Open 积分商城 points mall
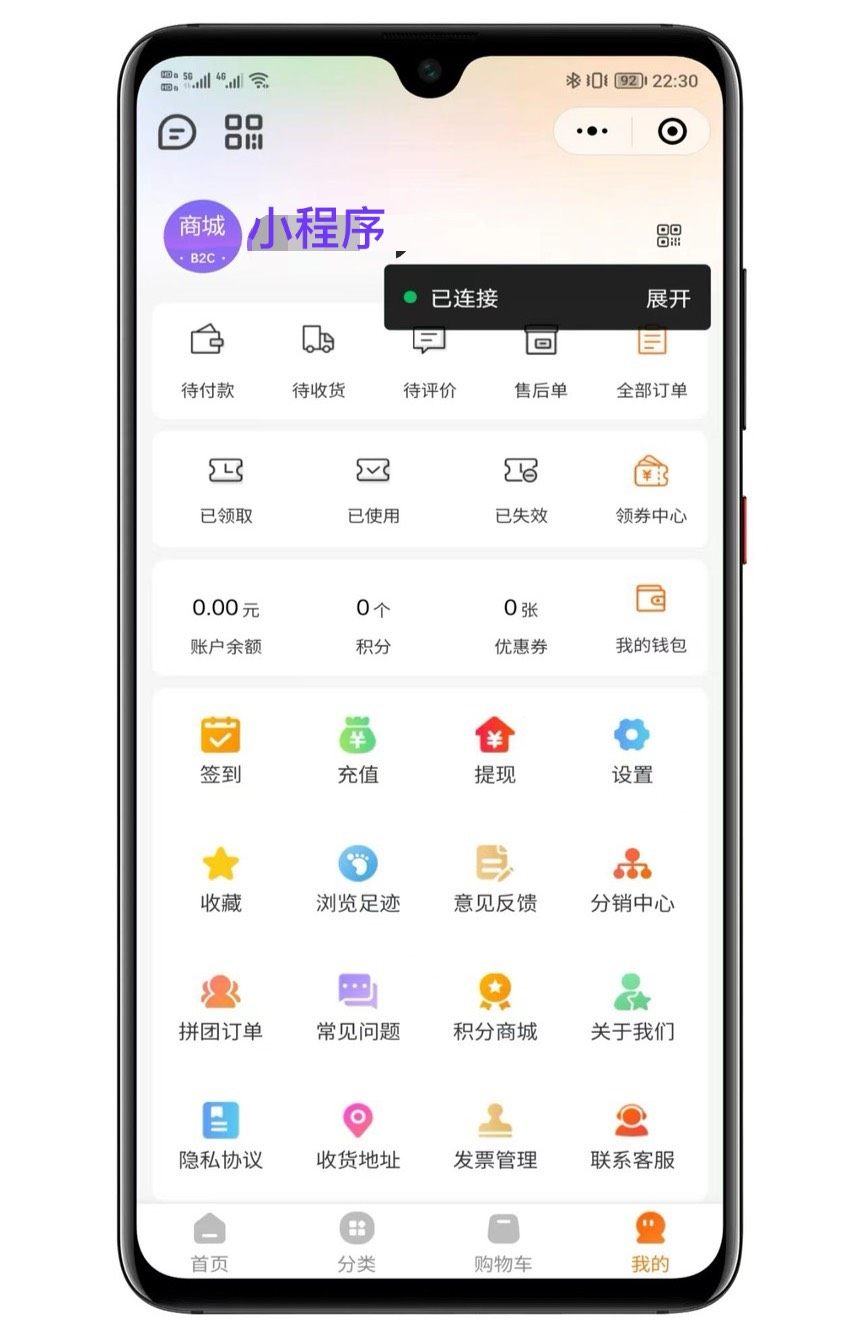Image resolution: width=864 pixels, height=1325 pixels. [495, 1006]
